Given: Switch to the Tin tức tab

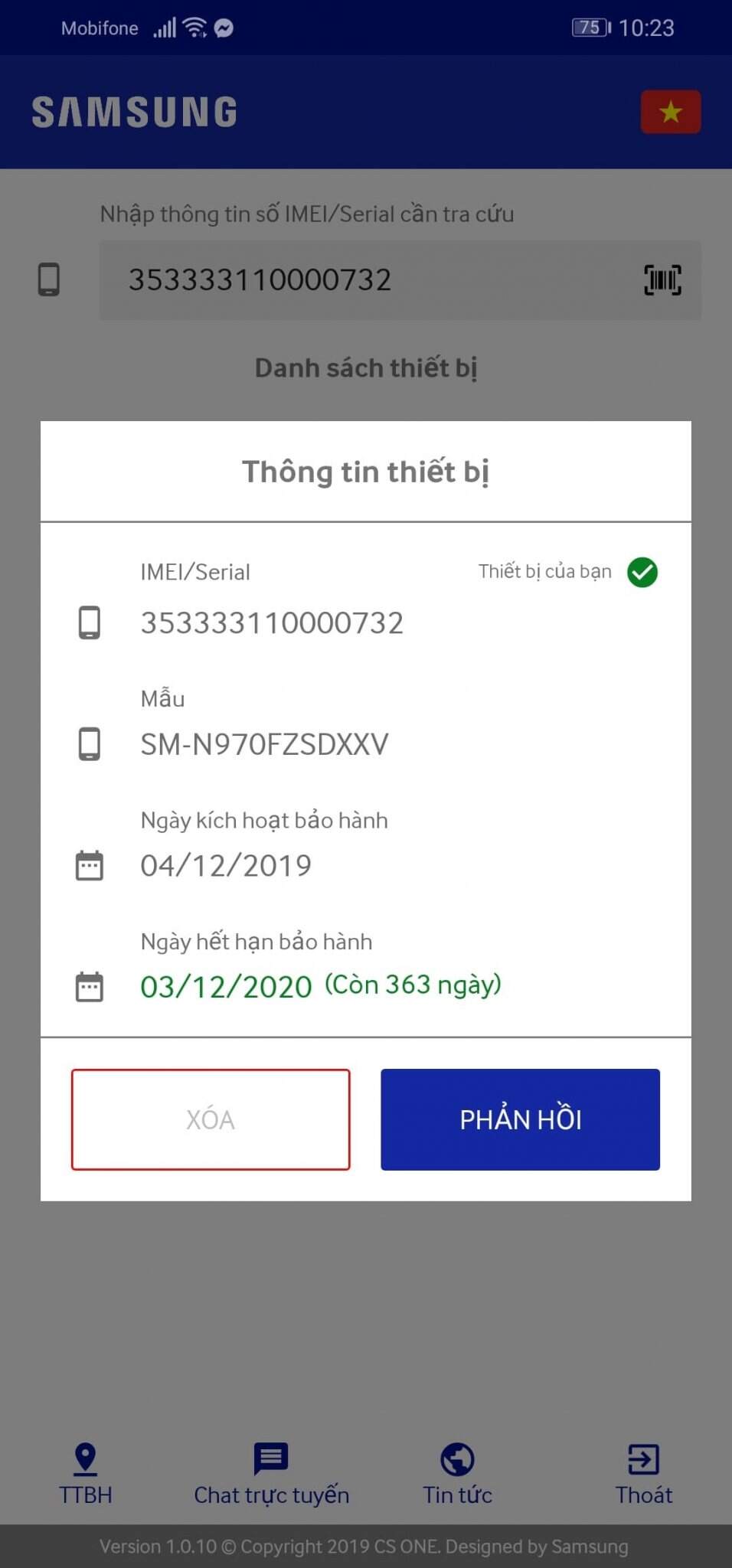Looking at the screenshot, I should tap(457, 1474).
